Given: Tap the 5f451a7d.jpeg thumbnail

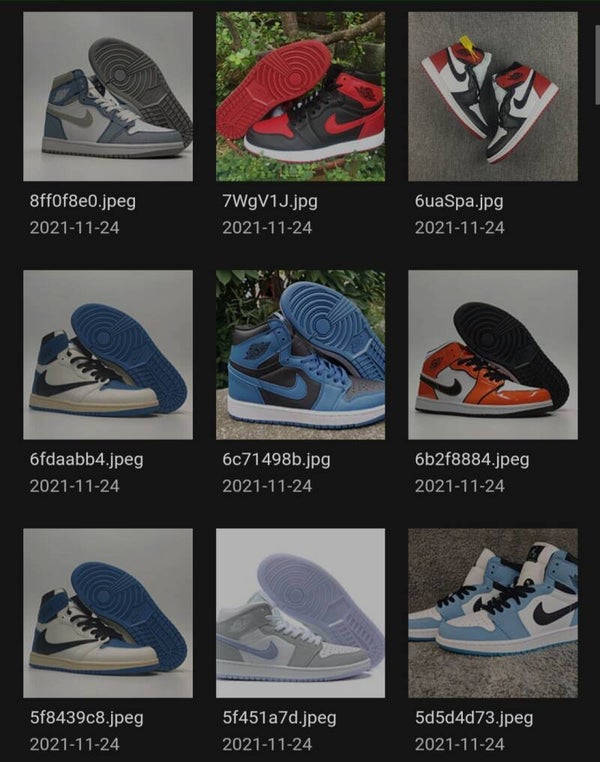Looking at the screenshot, I should (300, 612).
